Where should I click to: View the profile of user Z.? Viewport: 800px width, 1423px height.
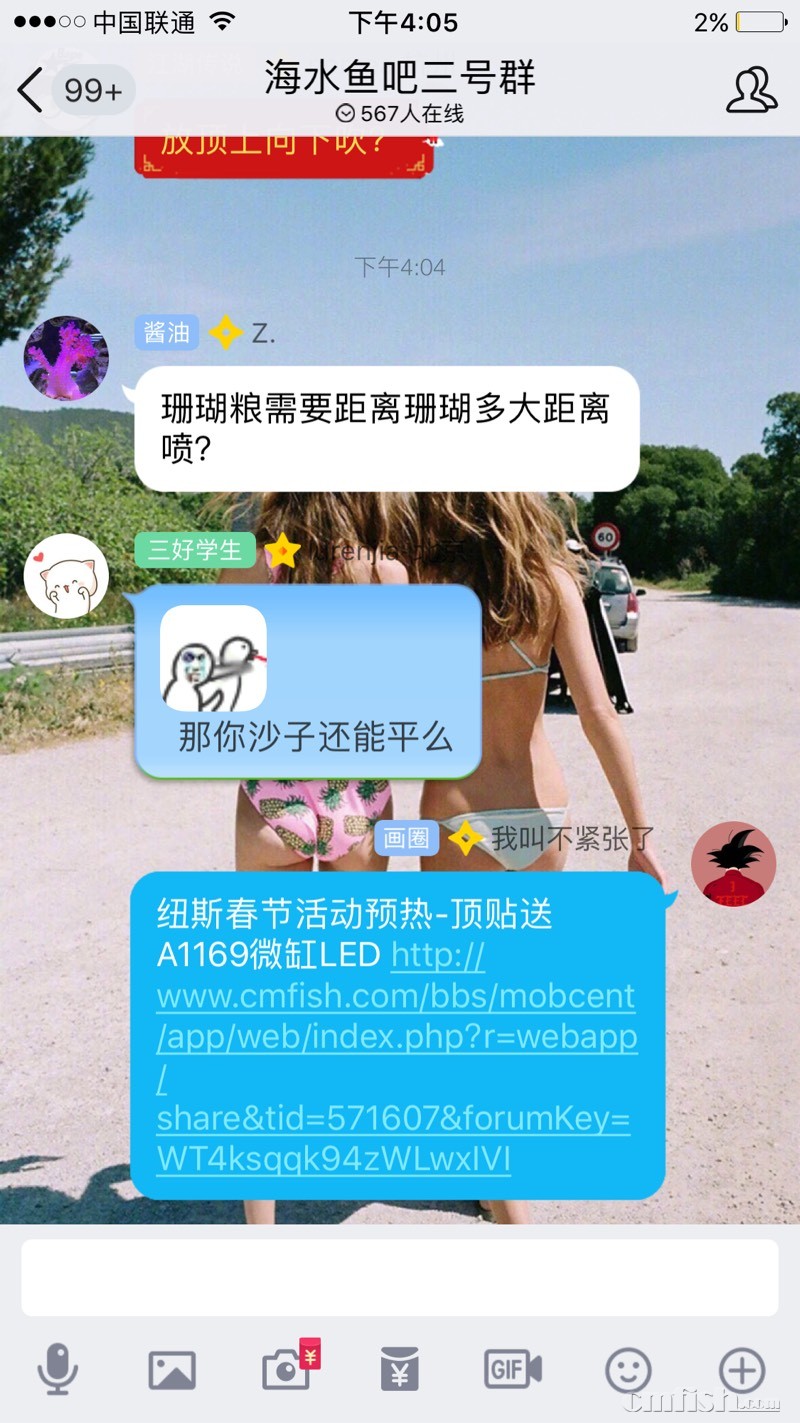66,358
